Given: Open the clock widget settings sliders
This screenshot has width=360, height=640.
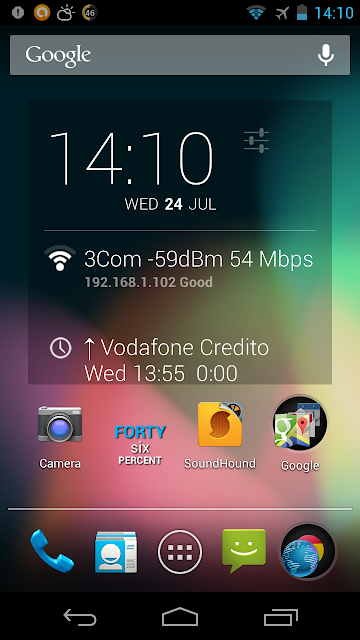Looking at the screenshot, I should tap(256, 140).
